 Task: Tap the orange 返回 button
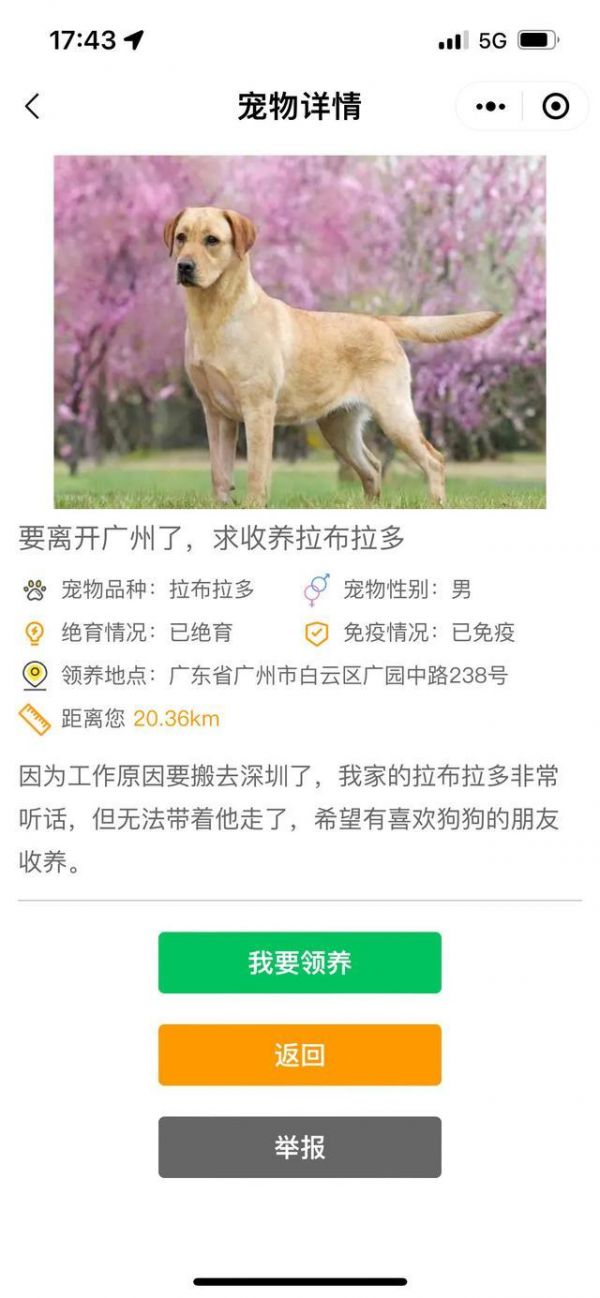[x=299, y=1055]
